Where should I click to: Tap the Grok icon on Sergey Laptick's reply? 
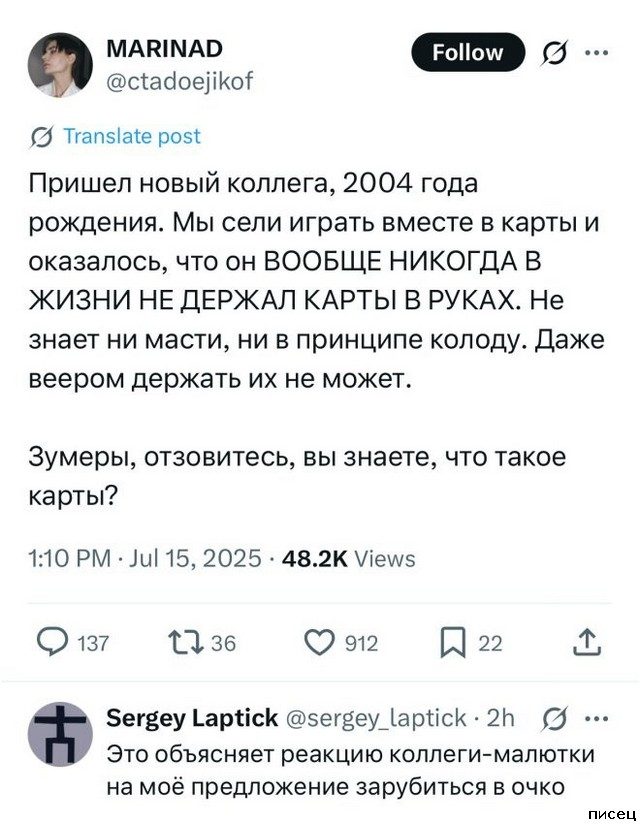[551, 716]
